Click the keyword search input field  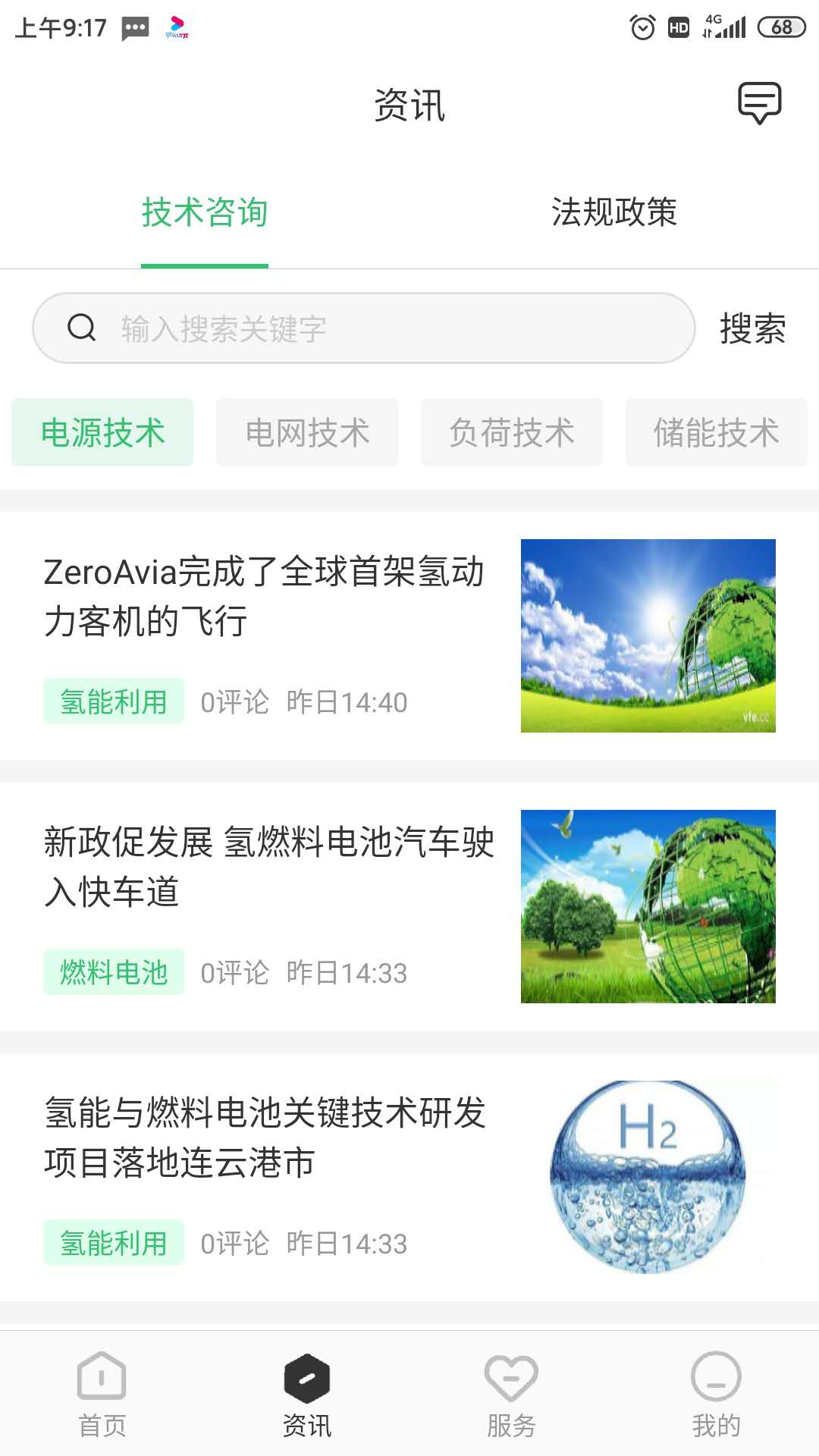364,328
